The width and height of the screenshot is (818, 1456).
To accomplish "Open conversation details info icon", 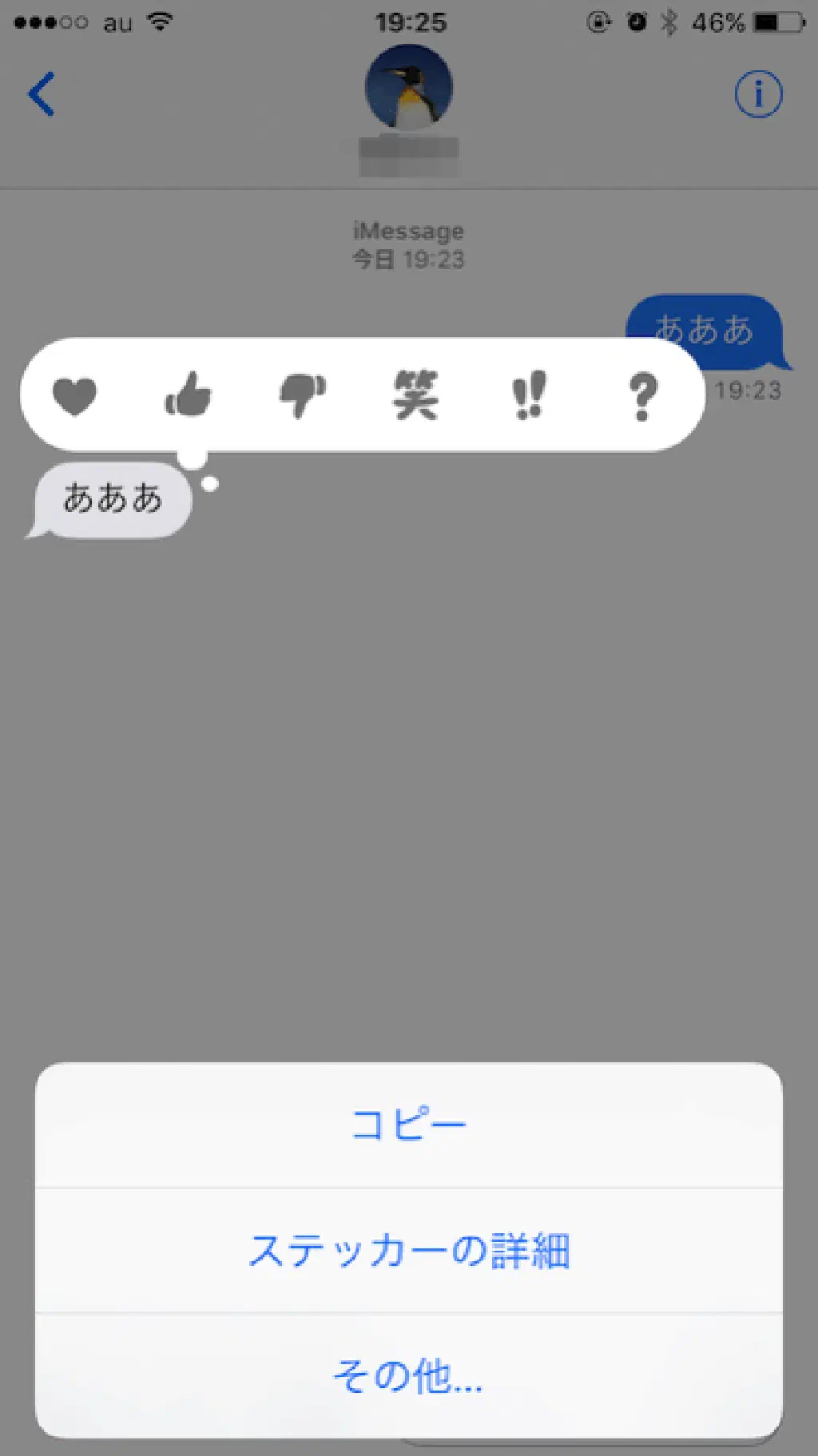I will tap(758, 94).
